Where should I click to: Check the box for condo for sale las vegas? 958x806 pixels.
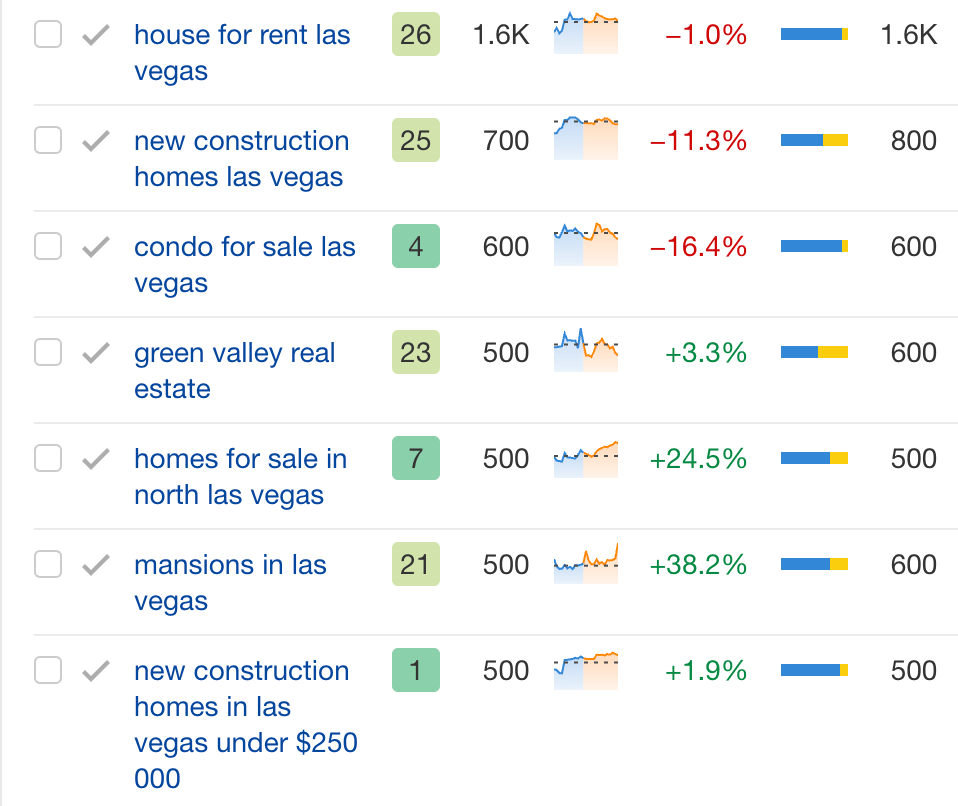[x=48, y=247]
